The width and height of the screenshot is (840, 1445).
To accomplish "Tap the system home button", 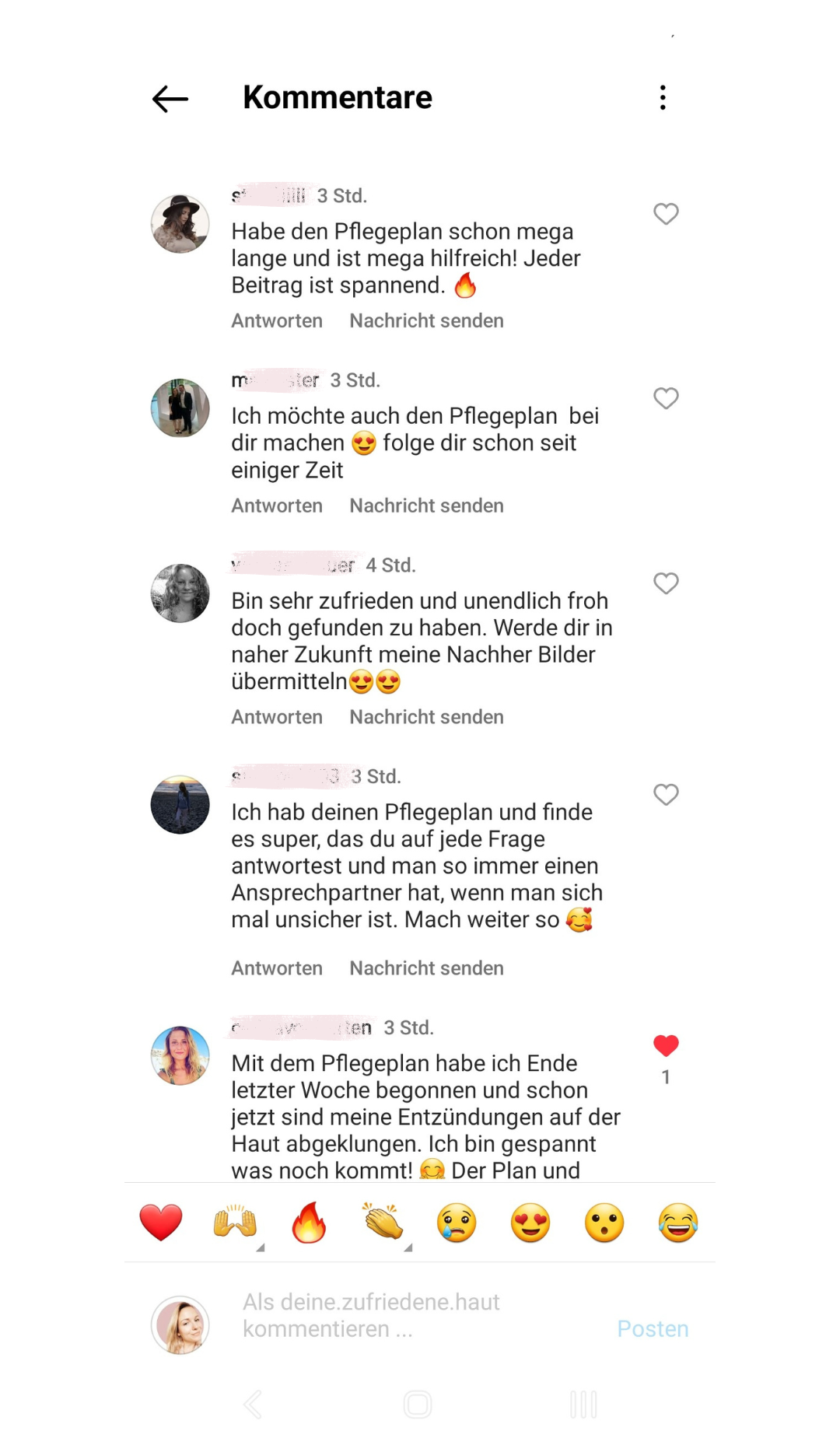I will point(418,1405).
